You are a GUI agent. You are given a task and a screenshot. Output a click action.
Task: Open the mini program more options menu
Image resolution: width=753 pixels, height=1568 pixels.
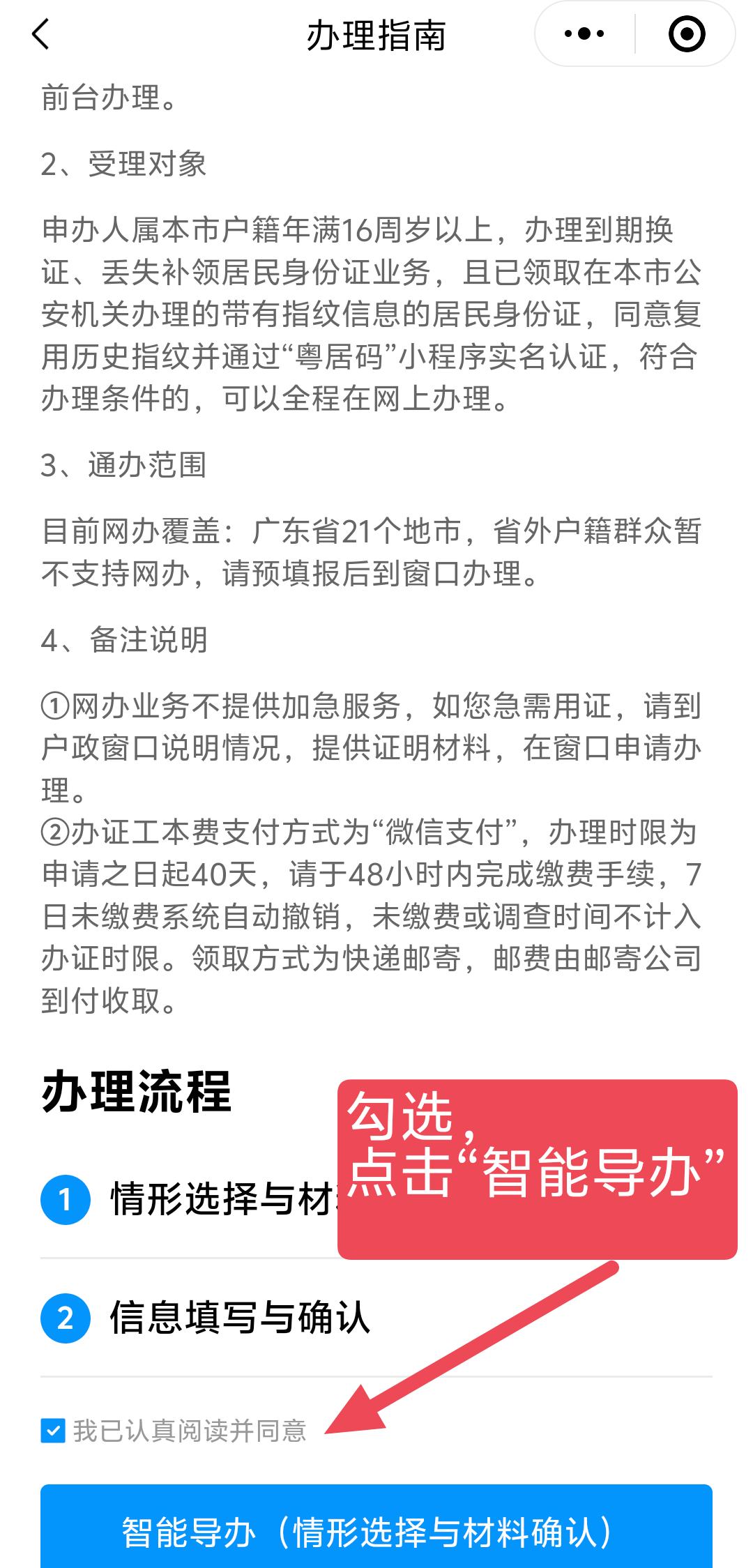click(584, 34)
